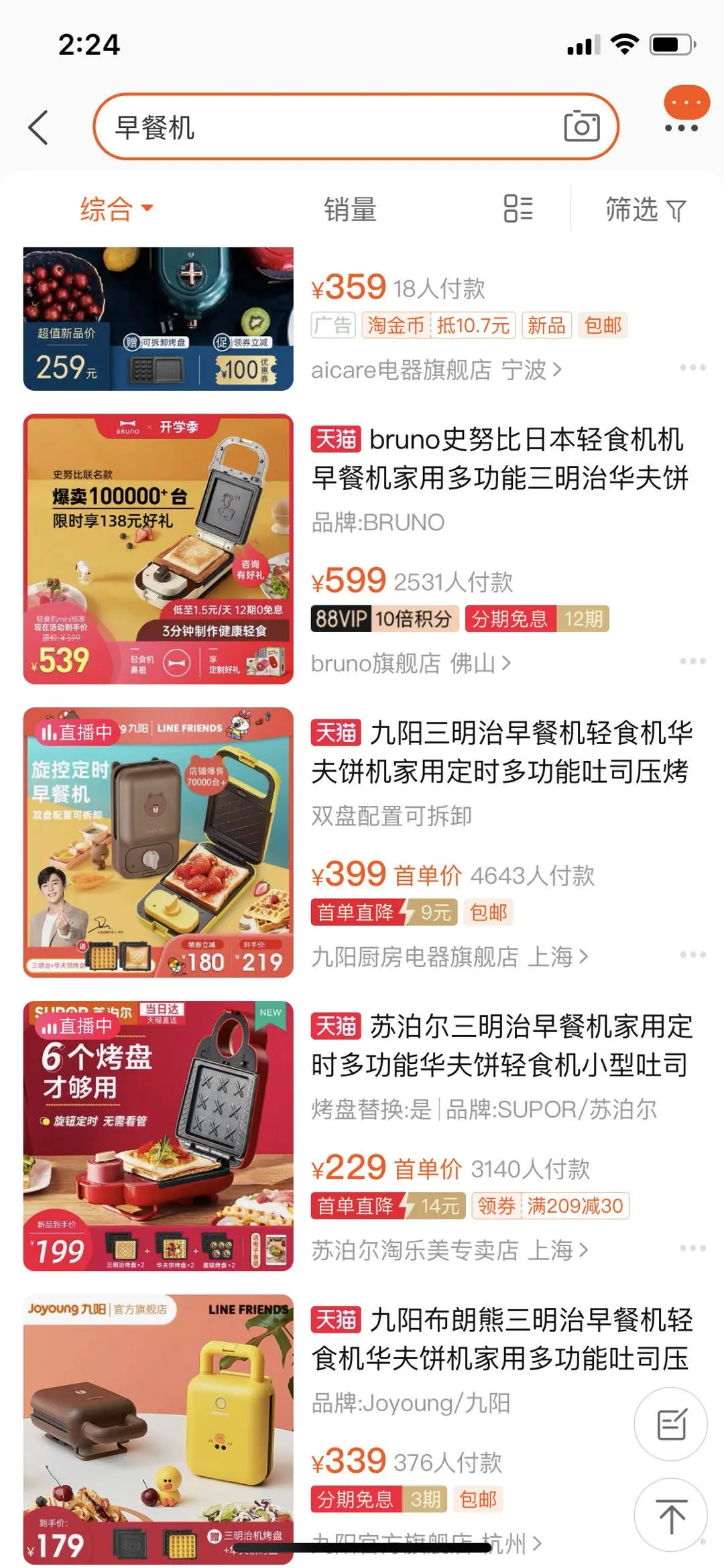Screen dimensions: 724x1568
Task: Visit bruno旗舰店 佛山 shop
Action: [x=410, y=664]
